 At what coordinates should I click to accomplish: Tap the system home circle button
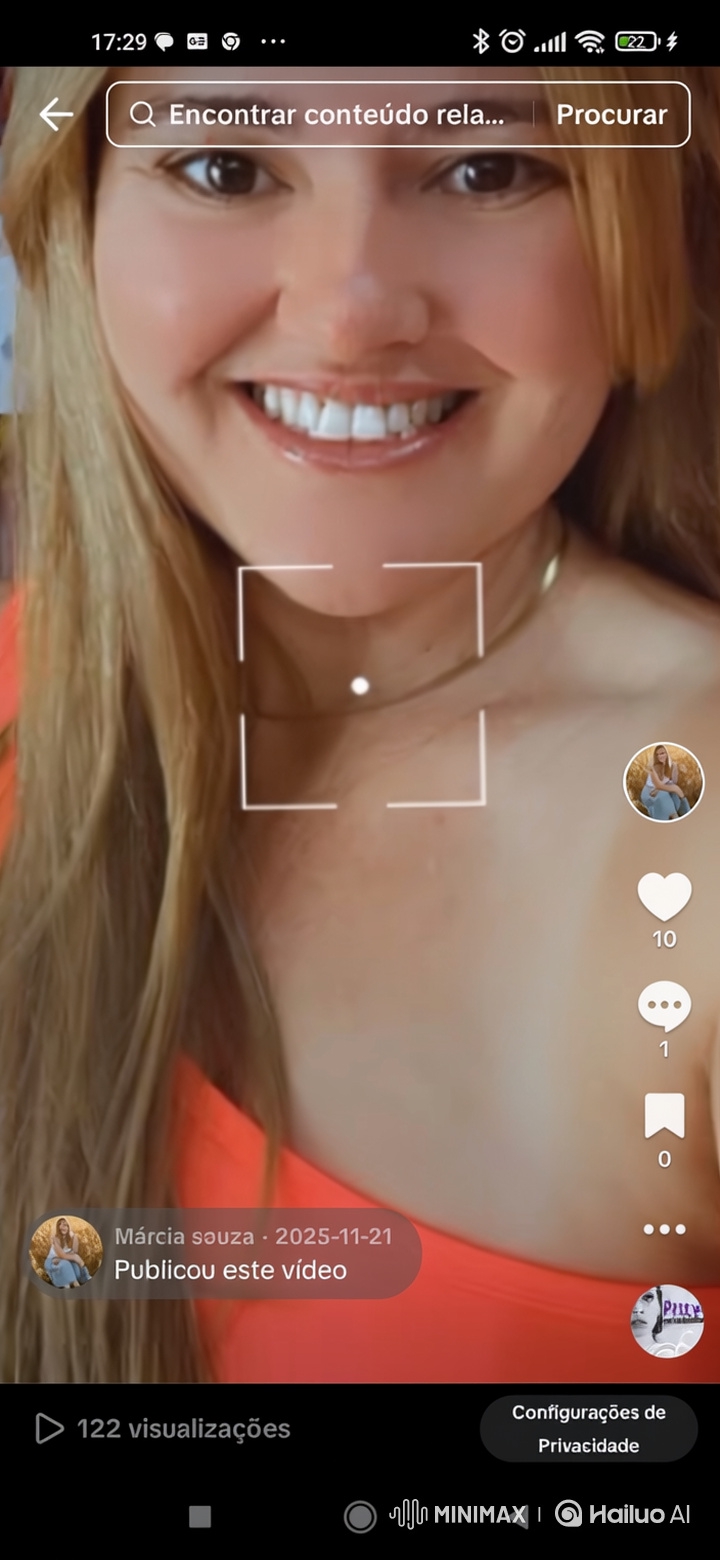coord(360,1516)
